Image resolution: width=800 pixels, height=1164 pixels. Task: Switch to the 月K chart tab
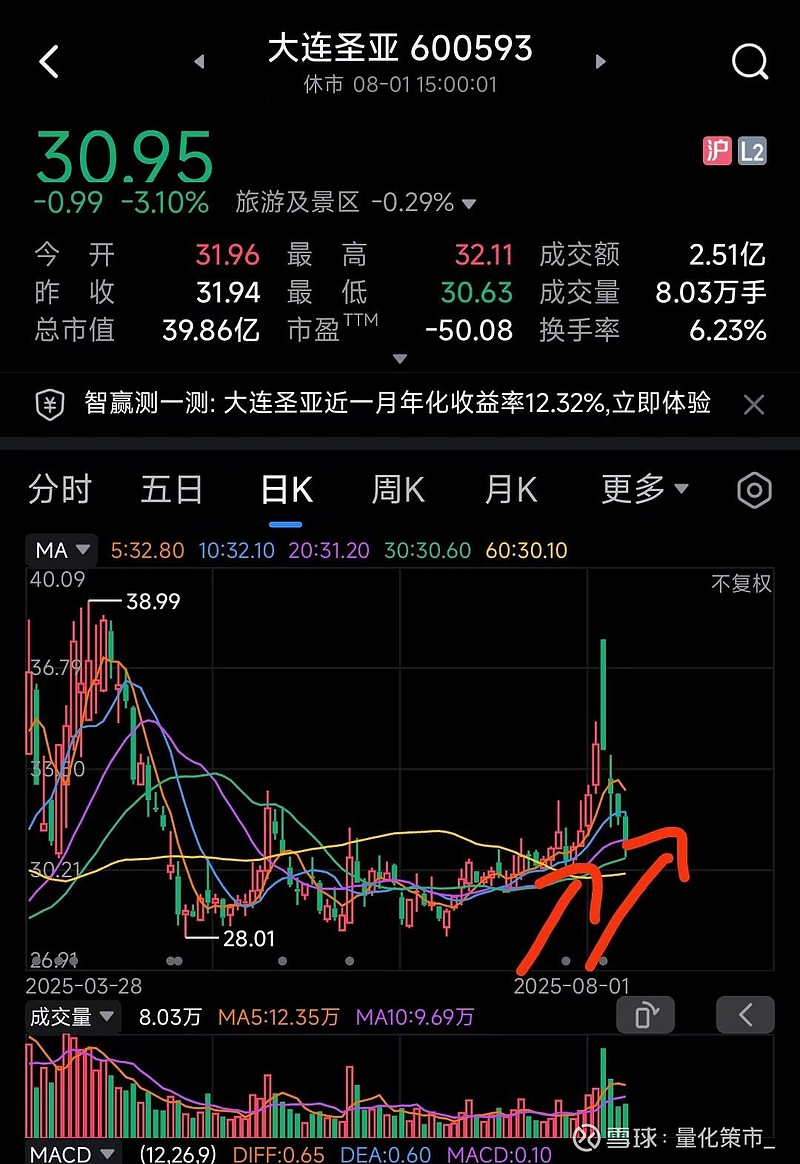510,490
